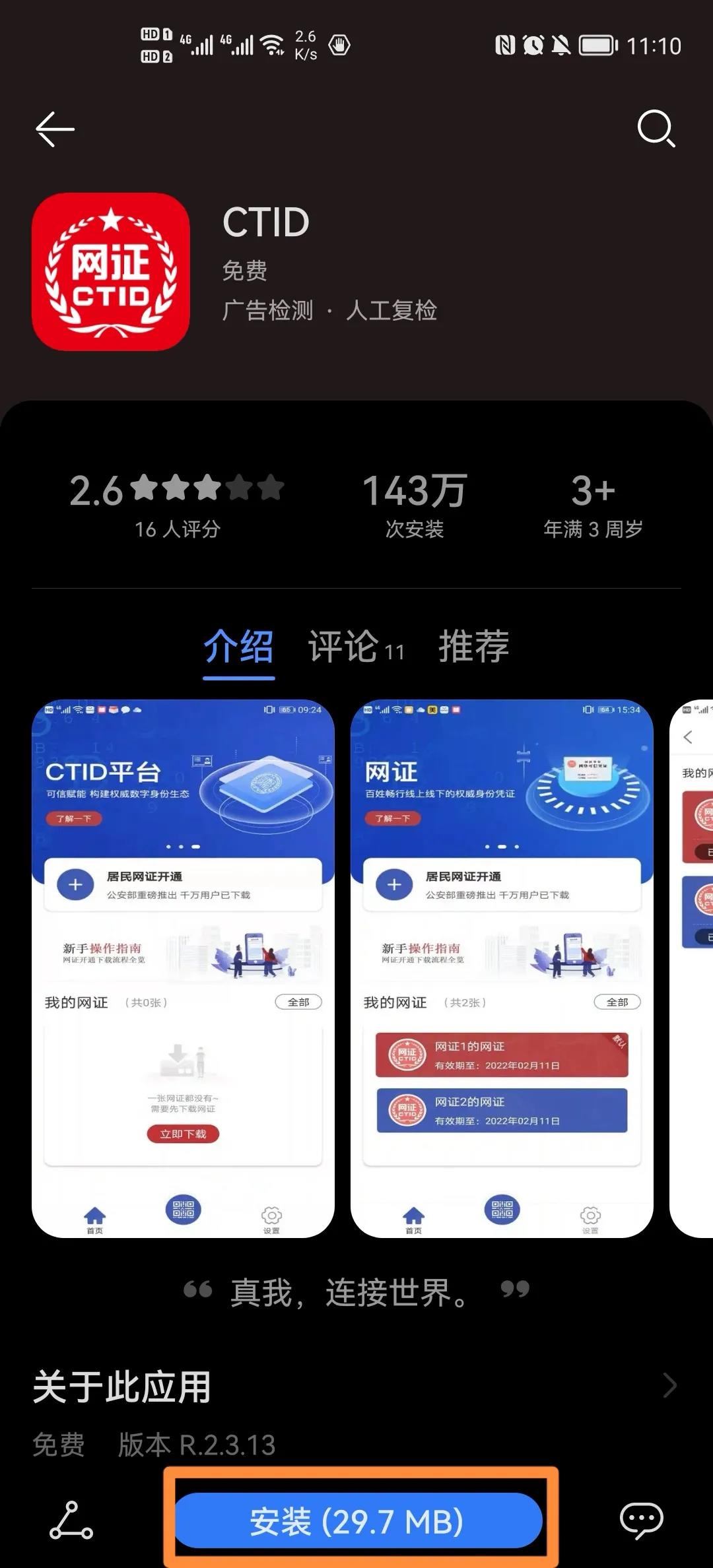
Task: Share this app
Action: click(x=71, y=1520)
